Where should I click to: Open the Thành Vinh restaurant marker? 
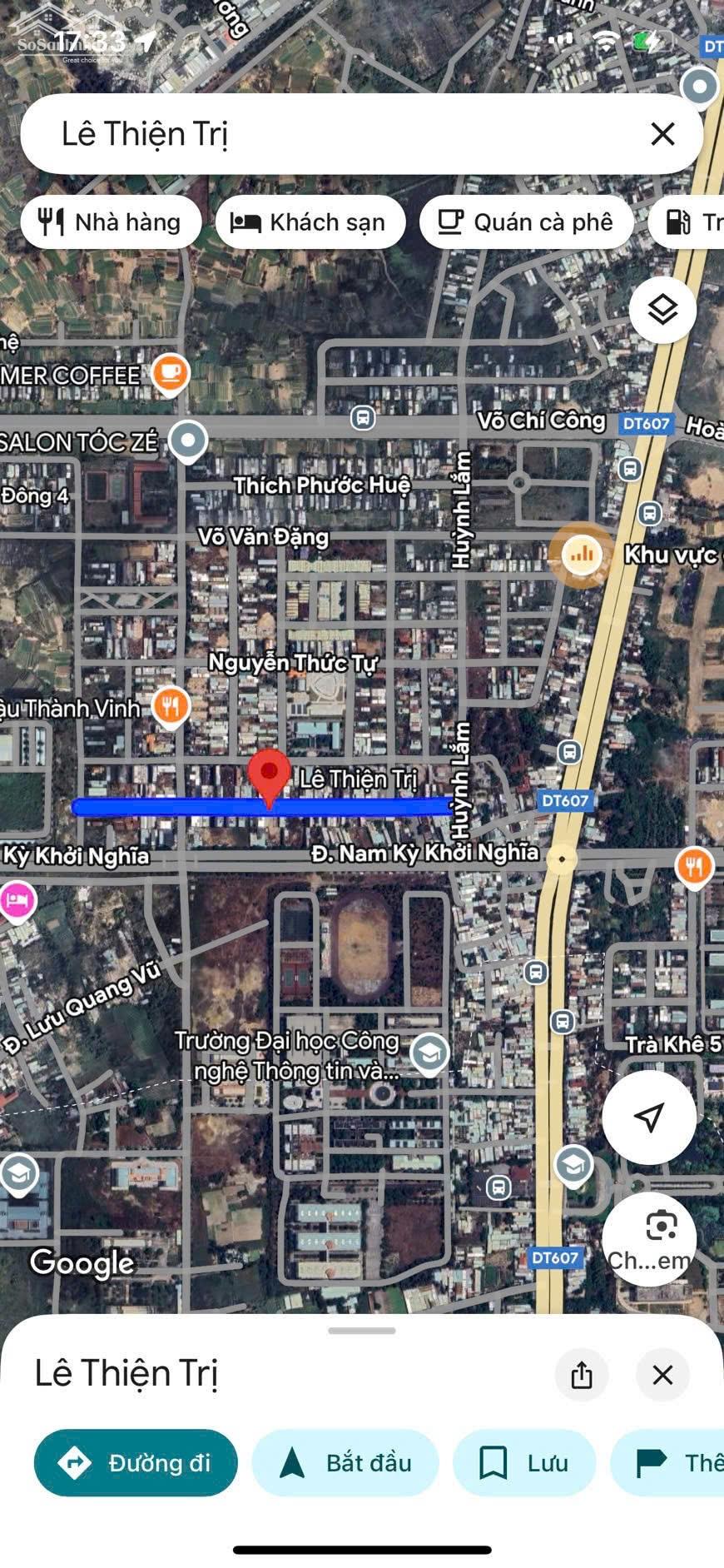[171, 708]
